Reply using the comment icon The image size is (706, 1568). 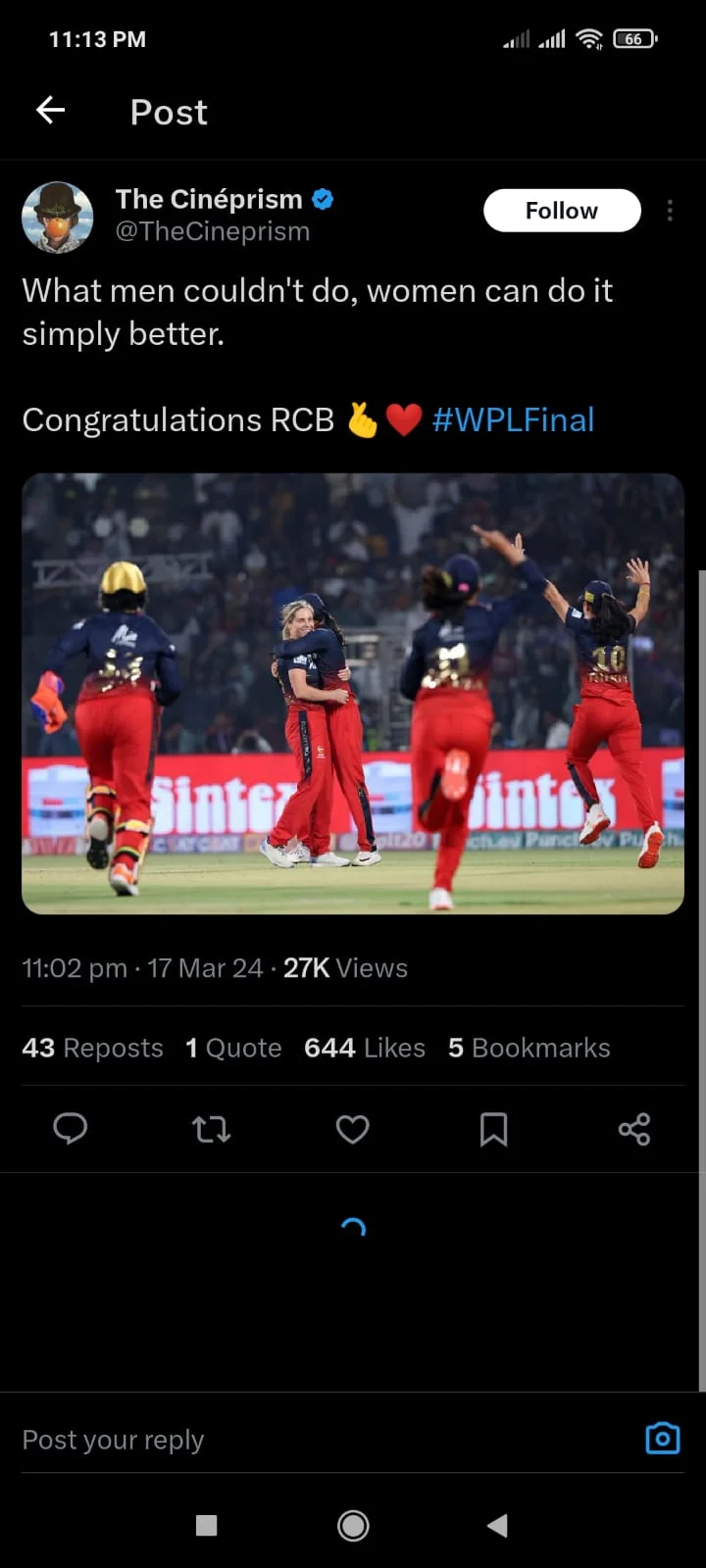pyautogui.click(x=71, y=1129)
